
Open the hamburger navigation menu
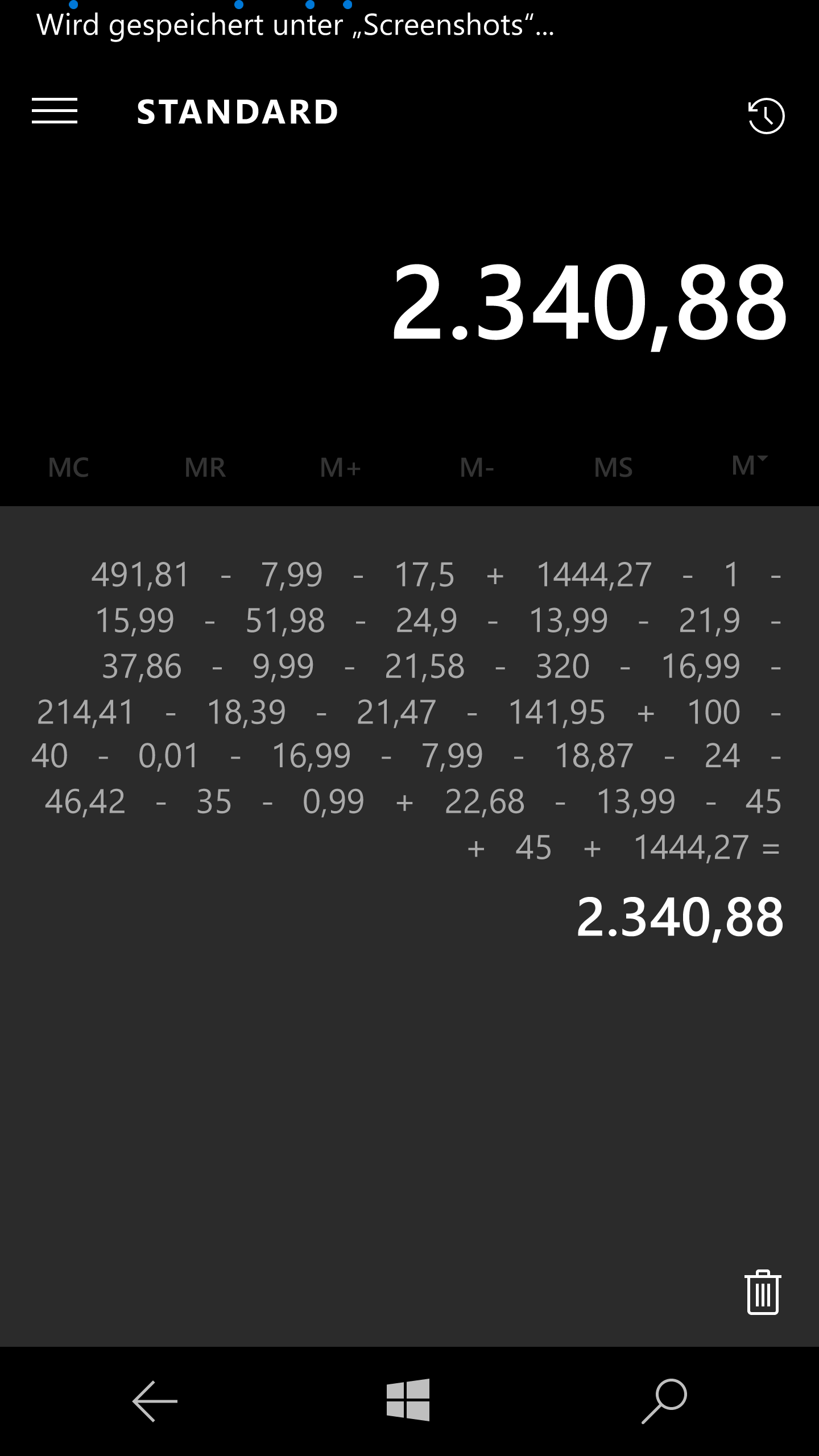coord(55,111)
